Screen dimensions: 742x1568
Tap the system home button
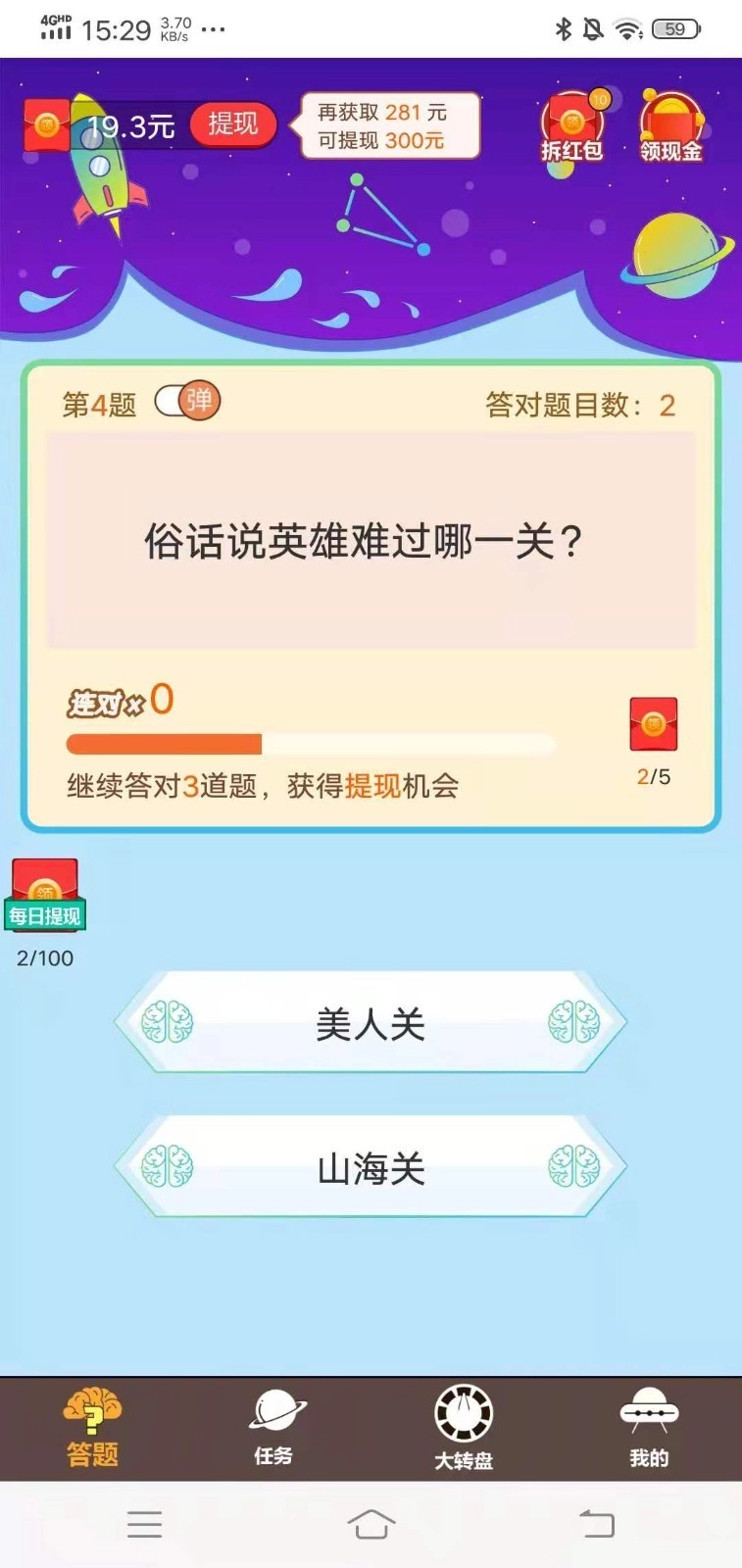coord(371,1525)
